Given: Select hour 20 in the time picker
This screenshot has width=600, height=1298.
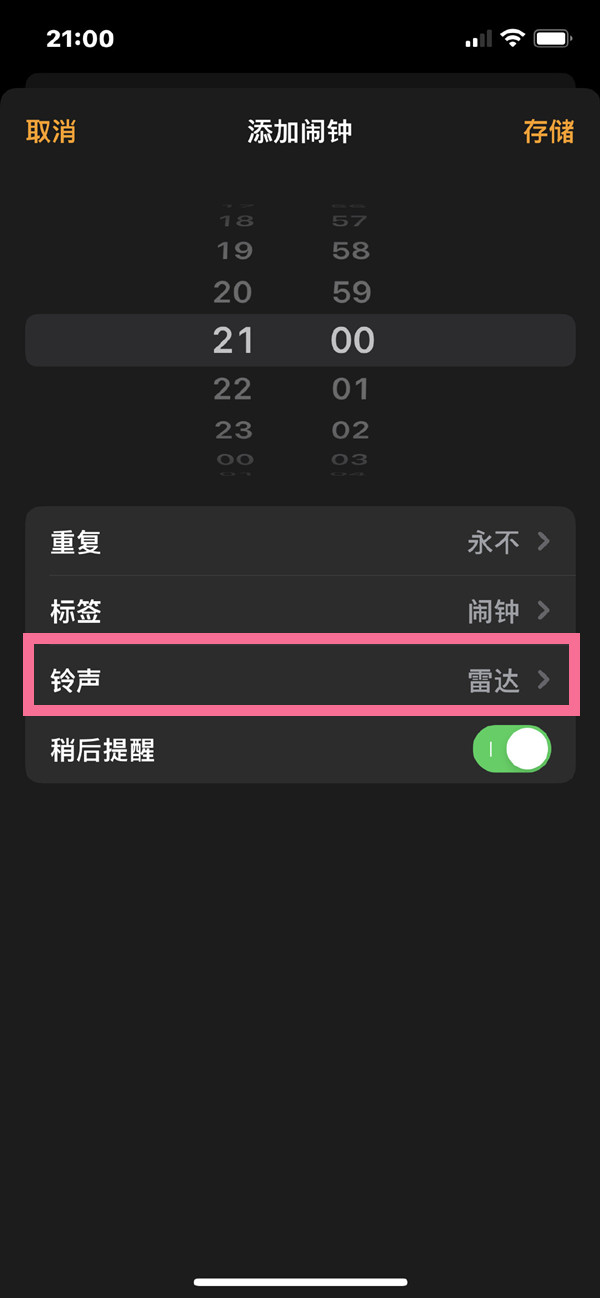Looking at the screenshot, I should pos(233,292).
